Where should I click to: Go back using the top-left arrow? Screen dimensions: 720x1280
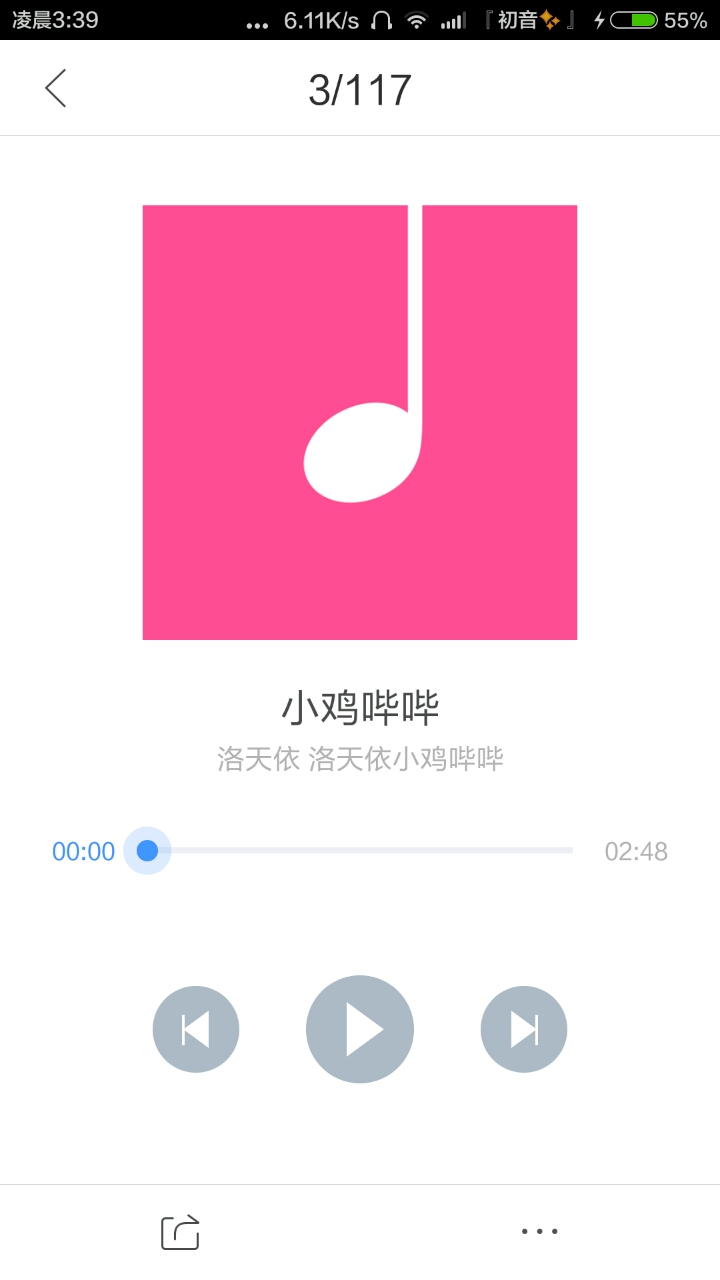56,88
